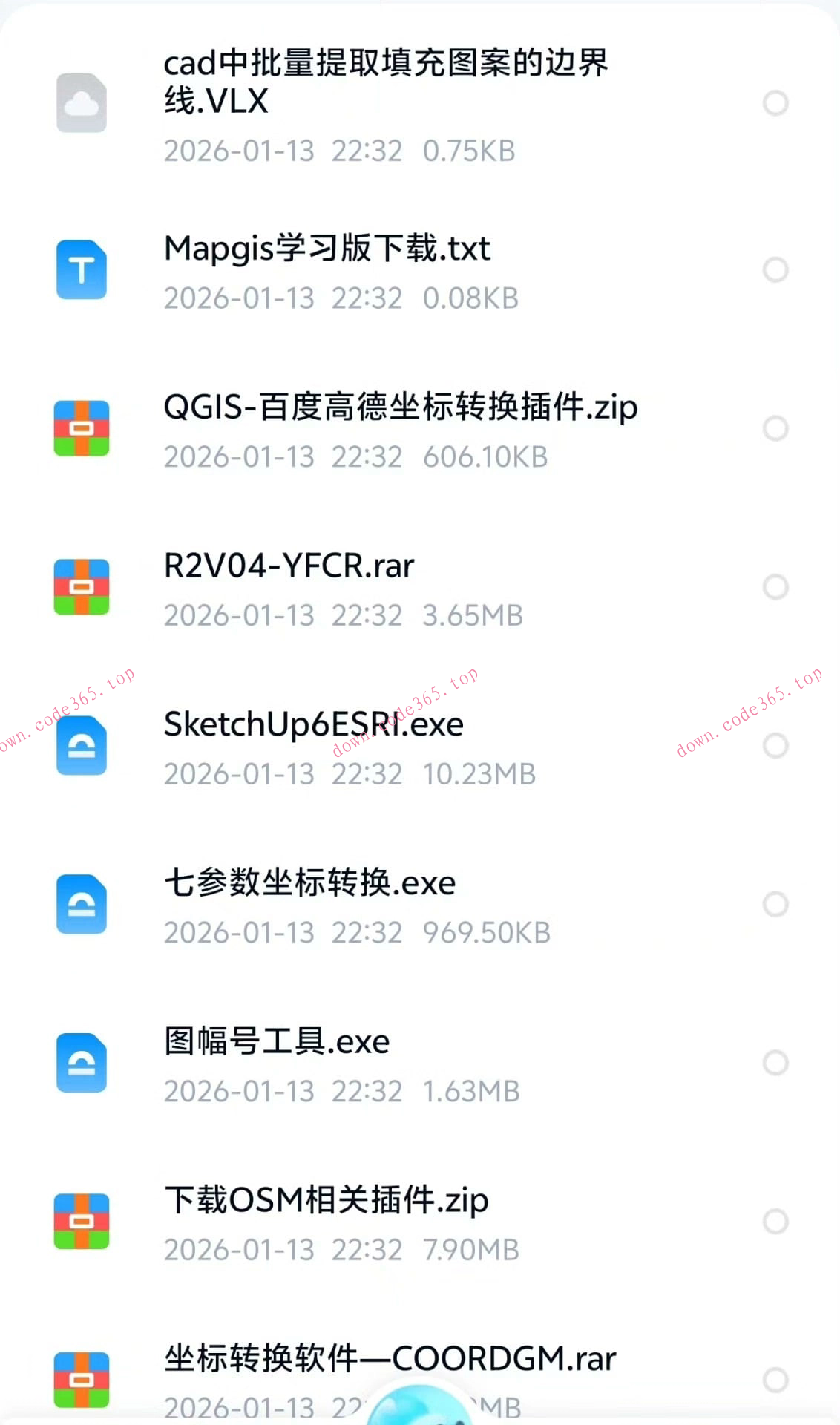Viewport: 840px width, 1425px height.
Task: Check the selection circle for the VLX file
Action: coord(775,103)
